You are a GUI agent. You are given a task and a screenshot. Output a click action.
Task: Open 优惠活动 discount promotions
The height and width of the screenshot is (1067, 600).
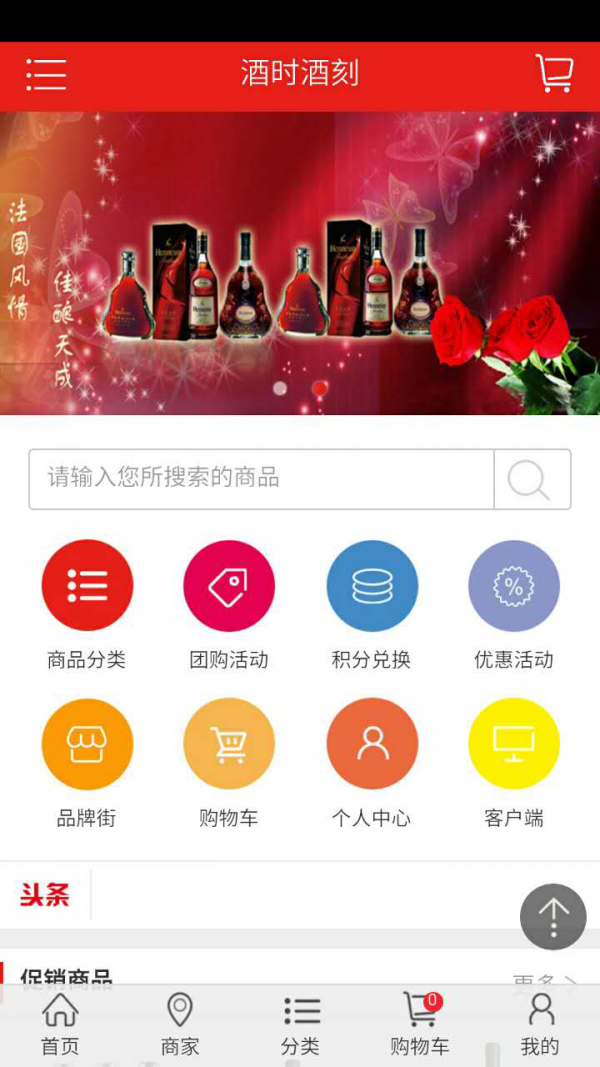click(x=514, y=586)
